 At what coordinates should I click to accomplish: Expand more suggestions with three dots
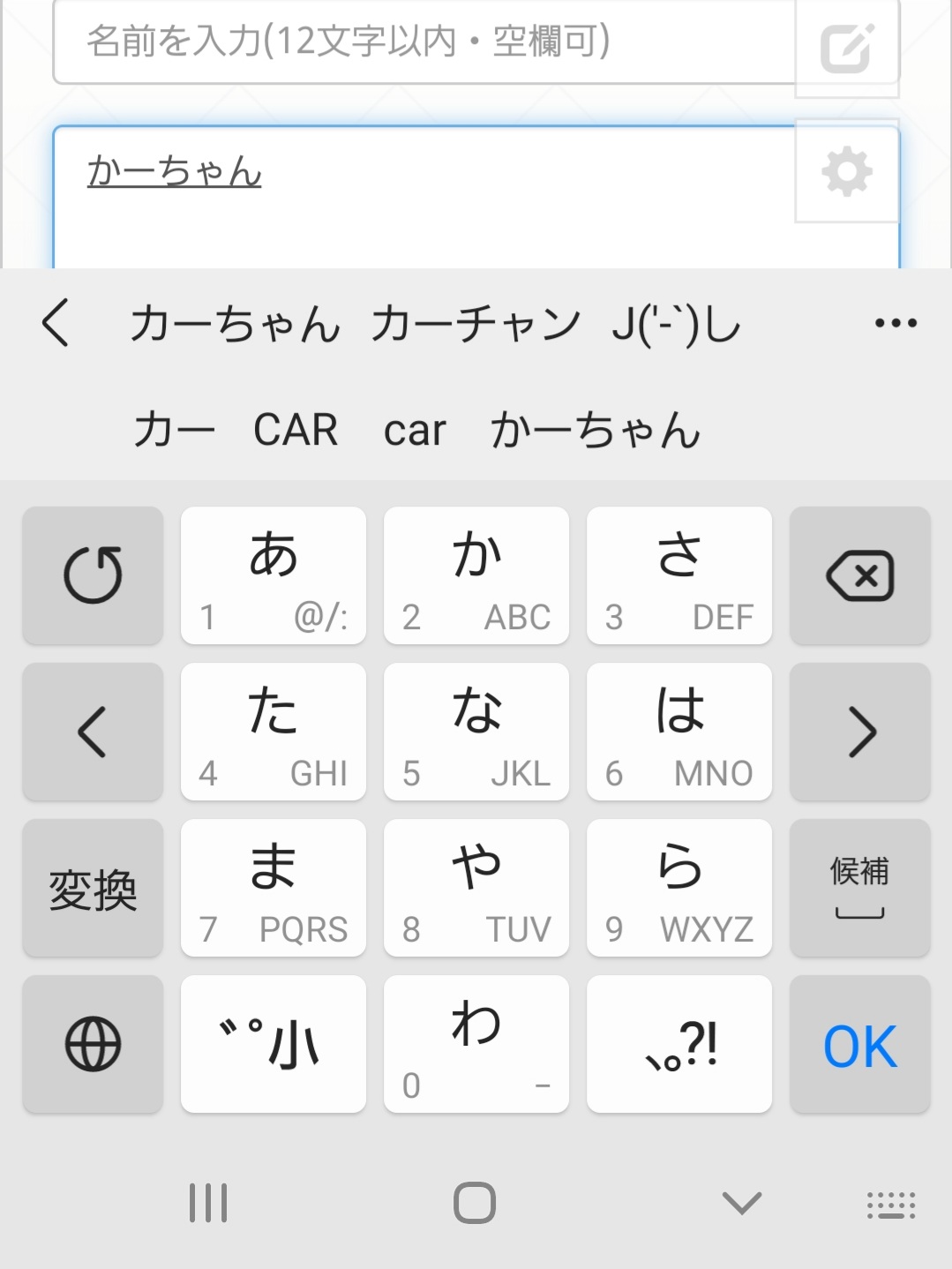[896, 324]
